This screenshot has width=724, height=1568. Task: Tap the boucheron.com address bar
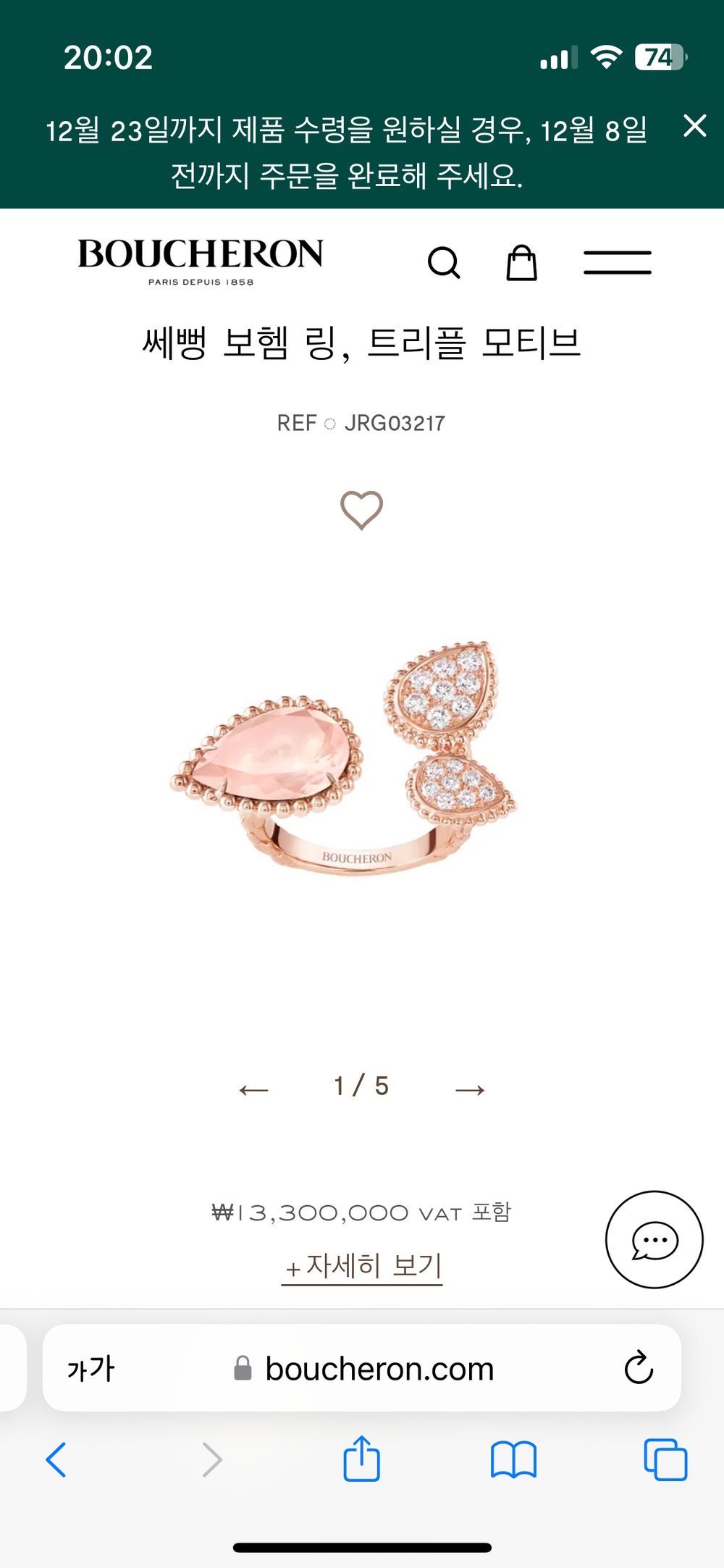point(378,1369)
